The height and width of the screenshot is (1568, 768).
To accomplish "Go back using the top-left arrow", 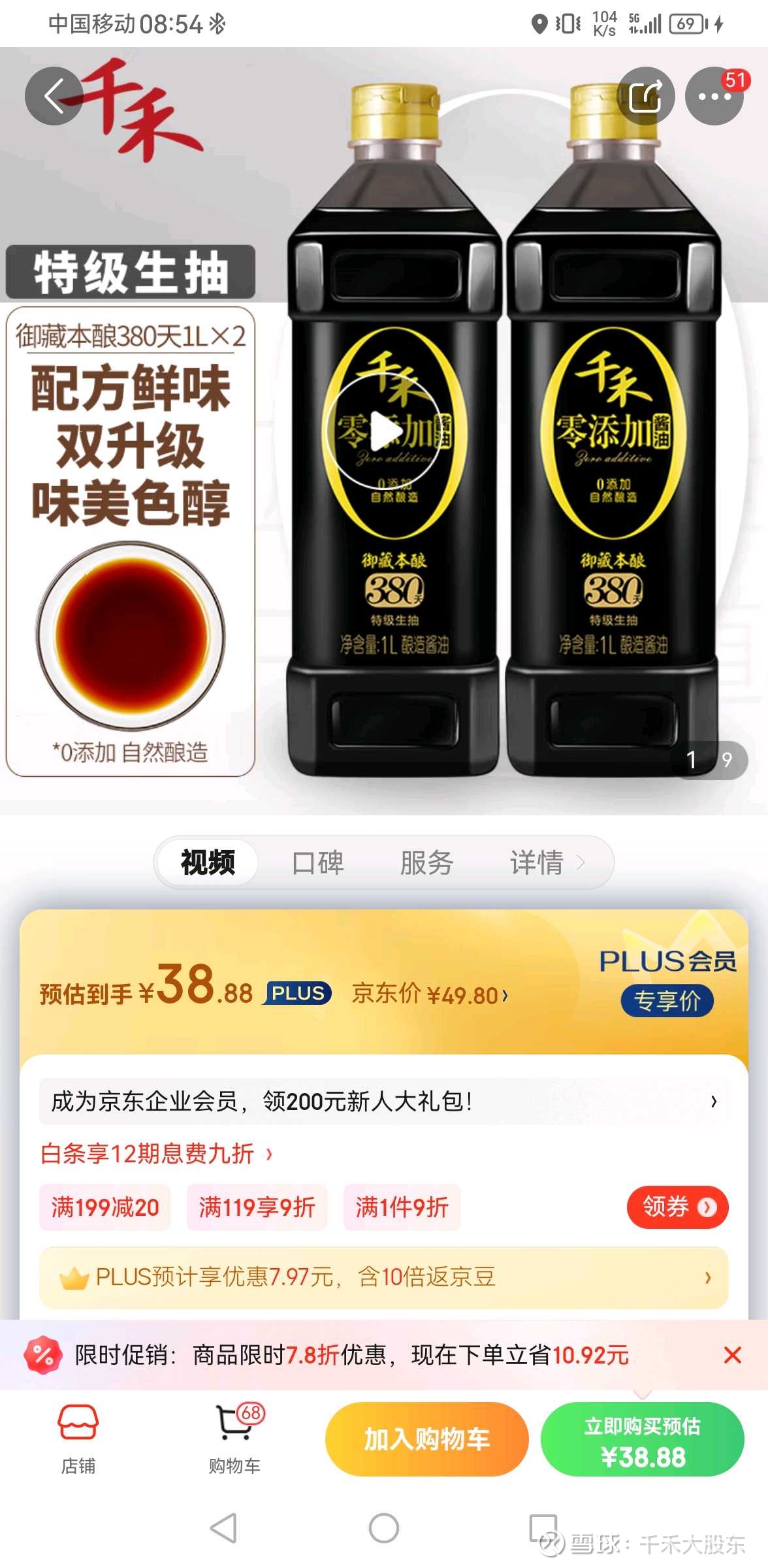I will pos(54,96).
